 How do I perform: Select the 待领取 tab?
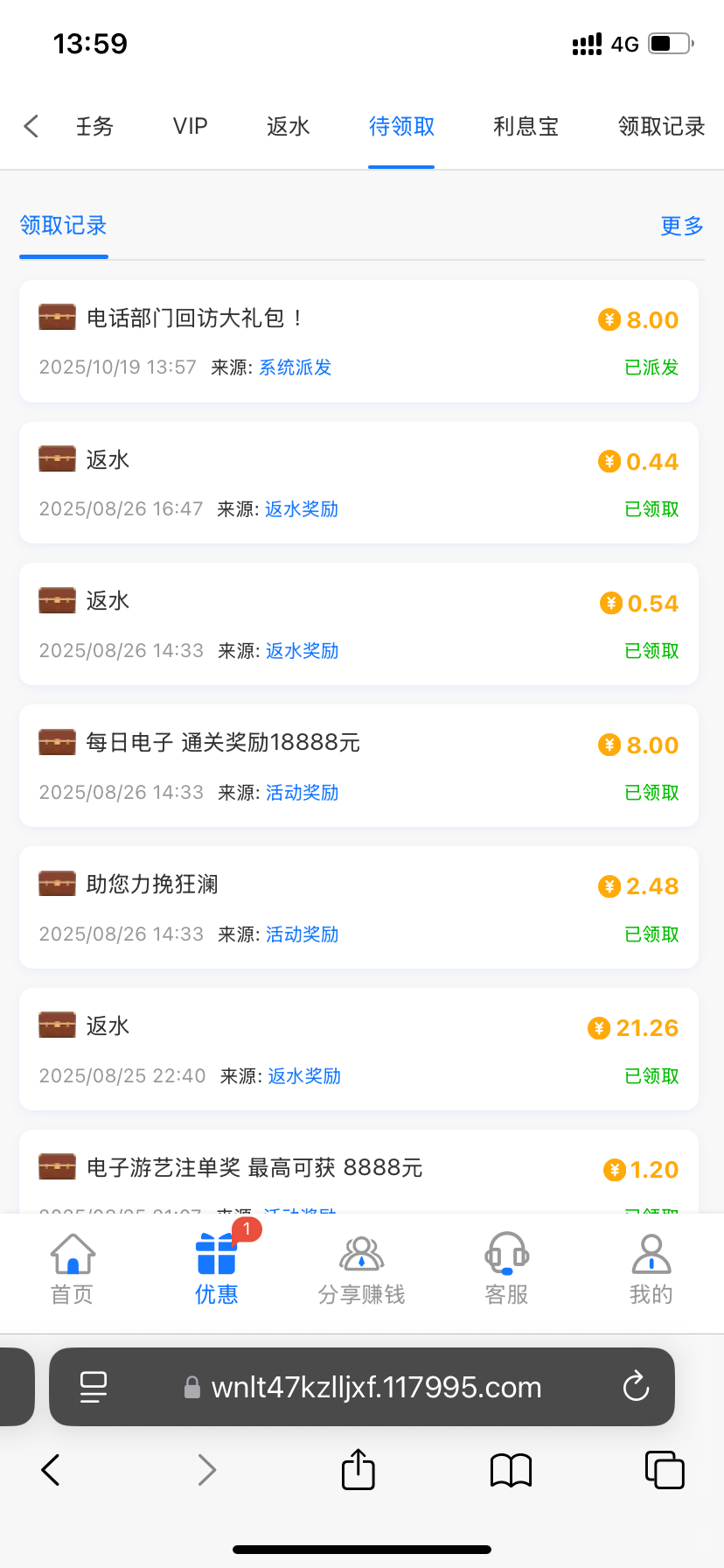click(x=401, y=127)
